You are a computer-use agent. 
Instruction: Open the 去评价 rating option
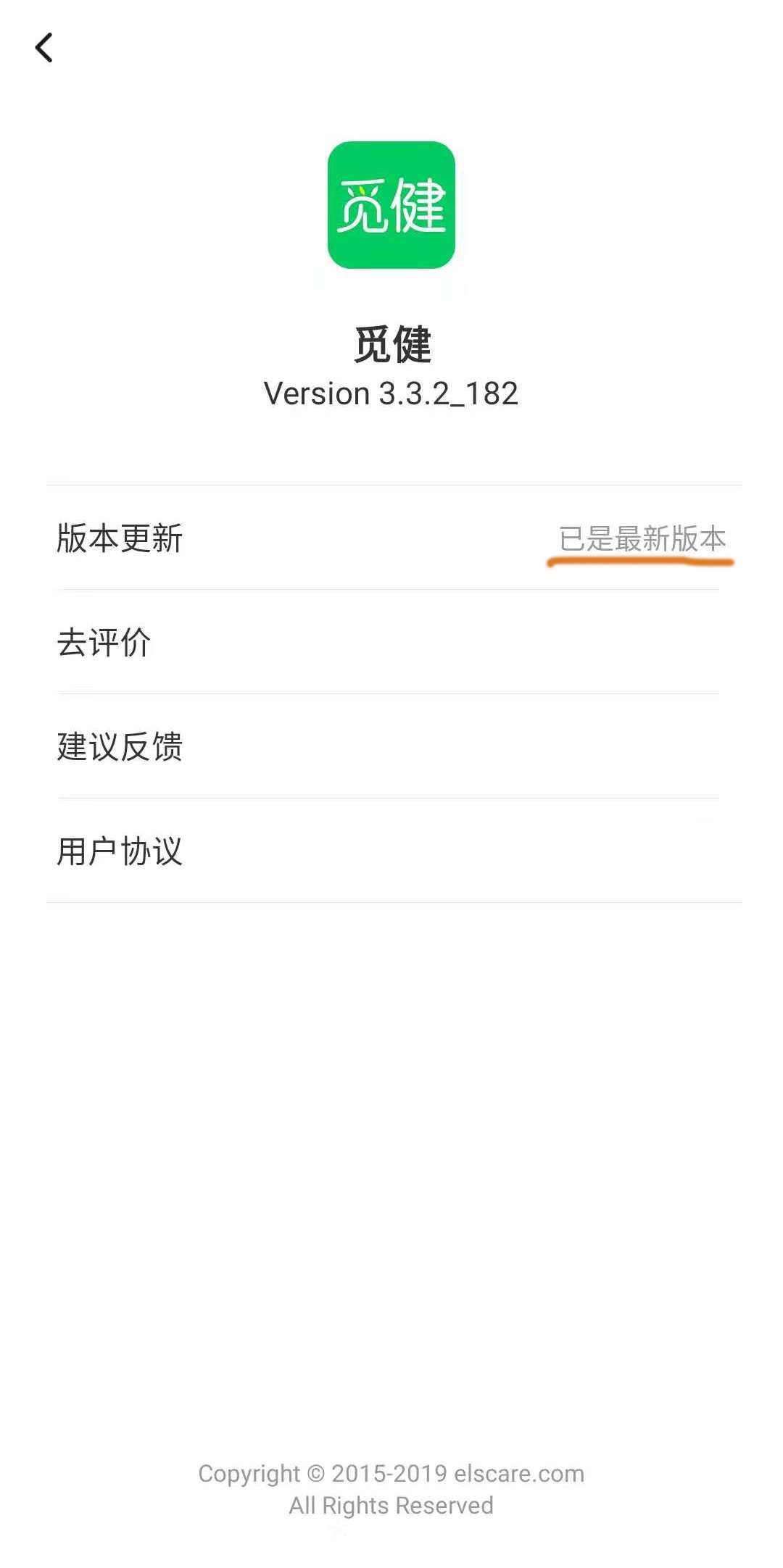(104, 642)
